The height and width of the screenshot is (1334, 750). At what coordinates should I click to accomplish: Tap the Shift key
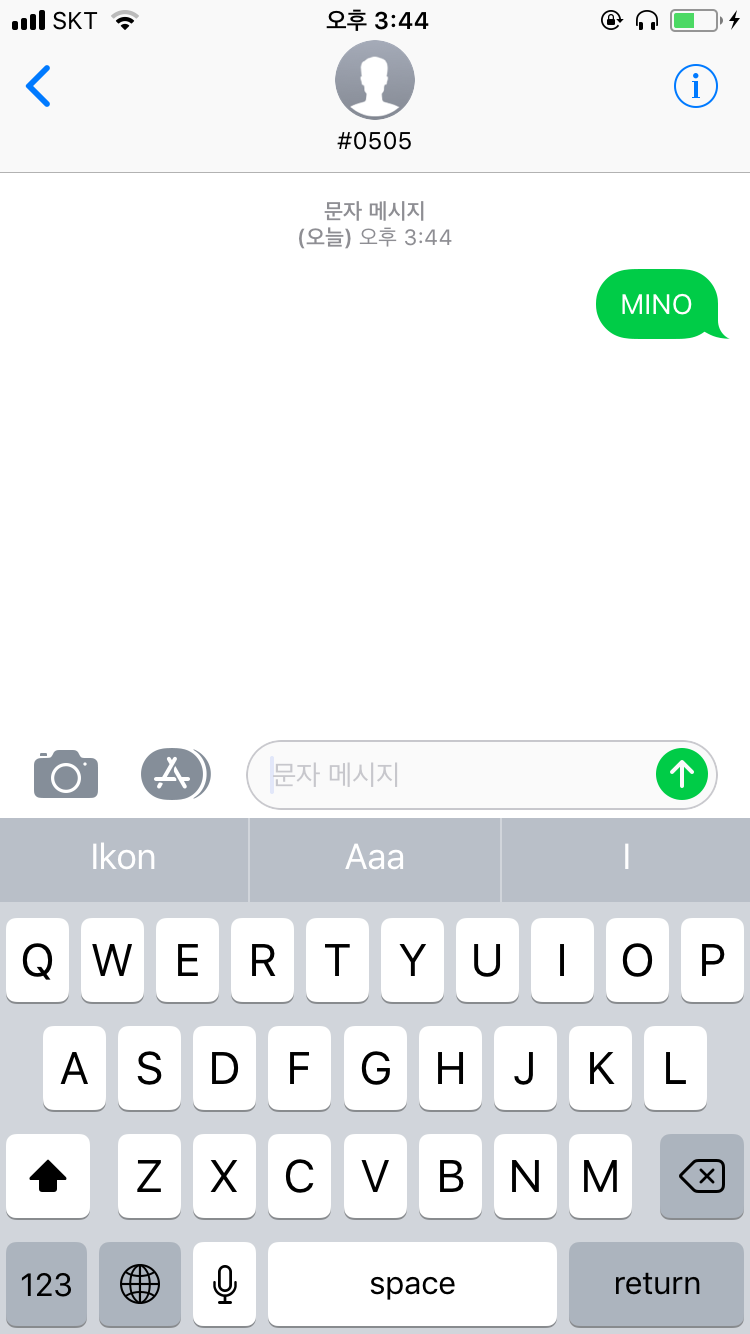point(47,1177)
